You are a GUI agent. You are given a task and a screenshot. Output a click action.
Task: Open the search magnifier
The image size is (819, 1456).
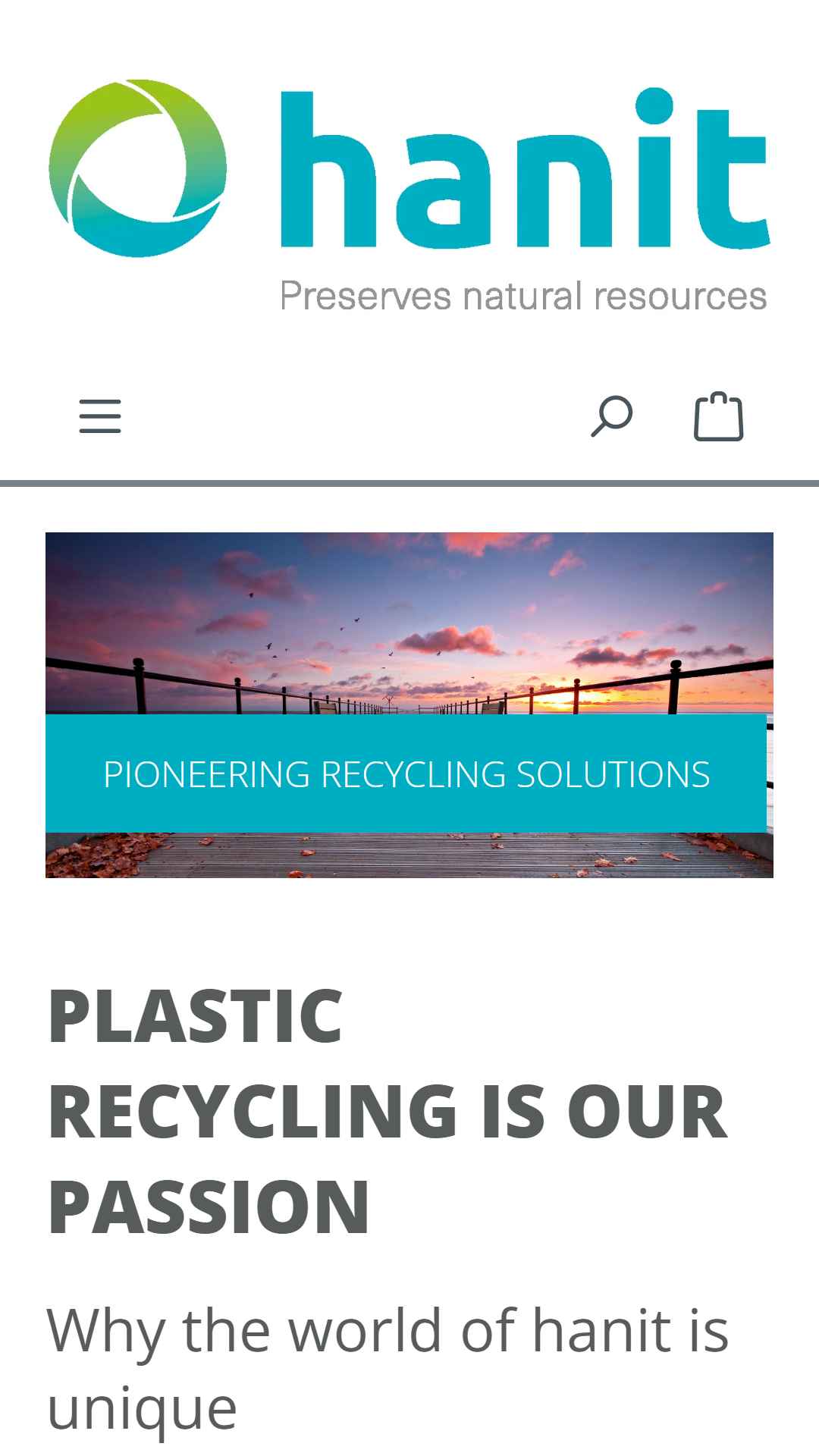(611, 416)
